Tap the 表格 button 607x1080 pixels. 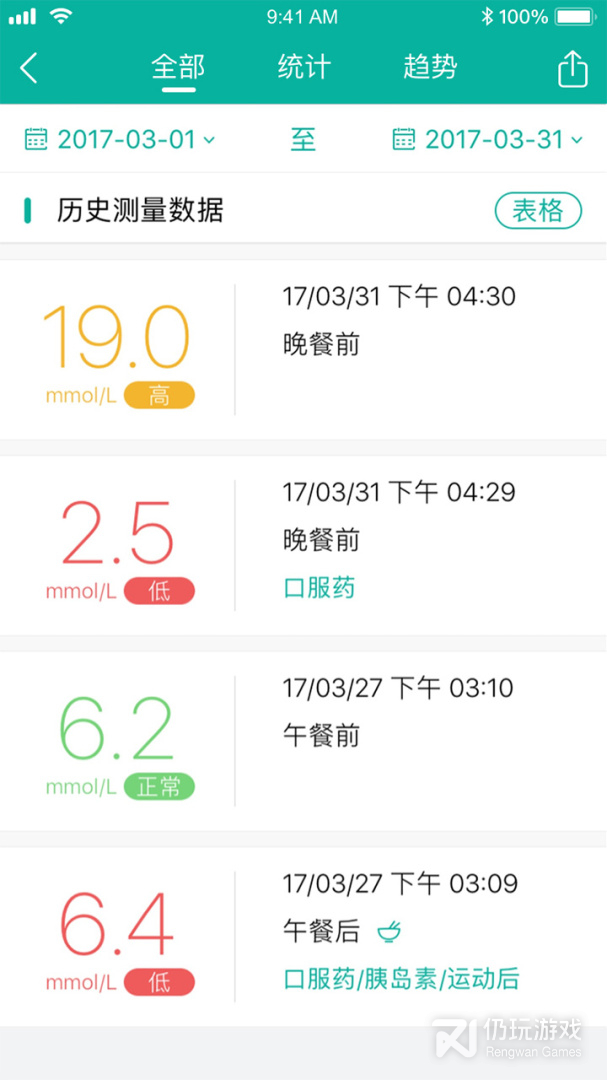[x=538, y=210]
